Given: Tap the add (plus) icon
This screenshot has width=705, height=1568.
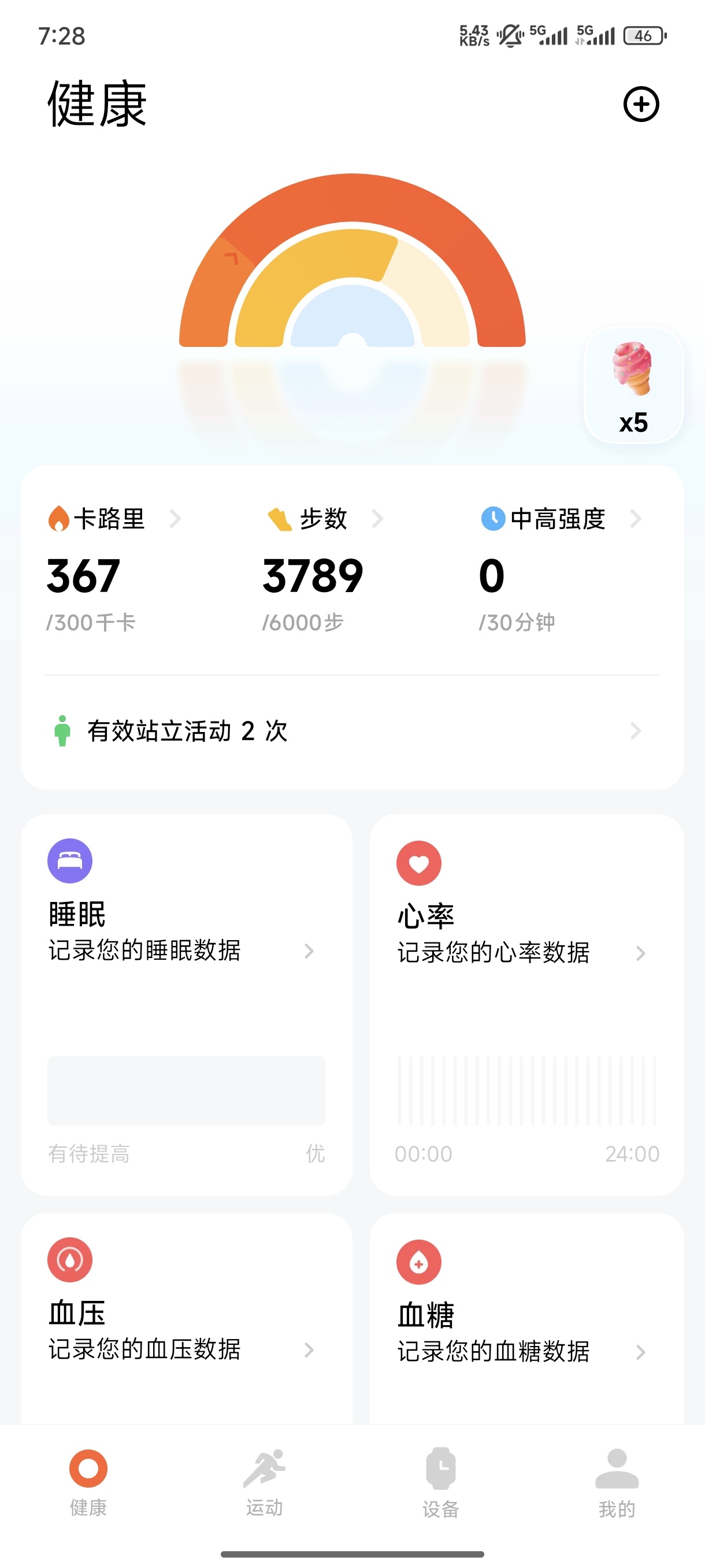Looking at the screenshot, I should pos(640,104).
